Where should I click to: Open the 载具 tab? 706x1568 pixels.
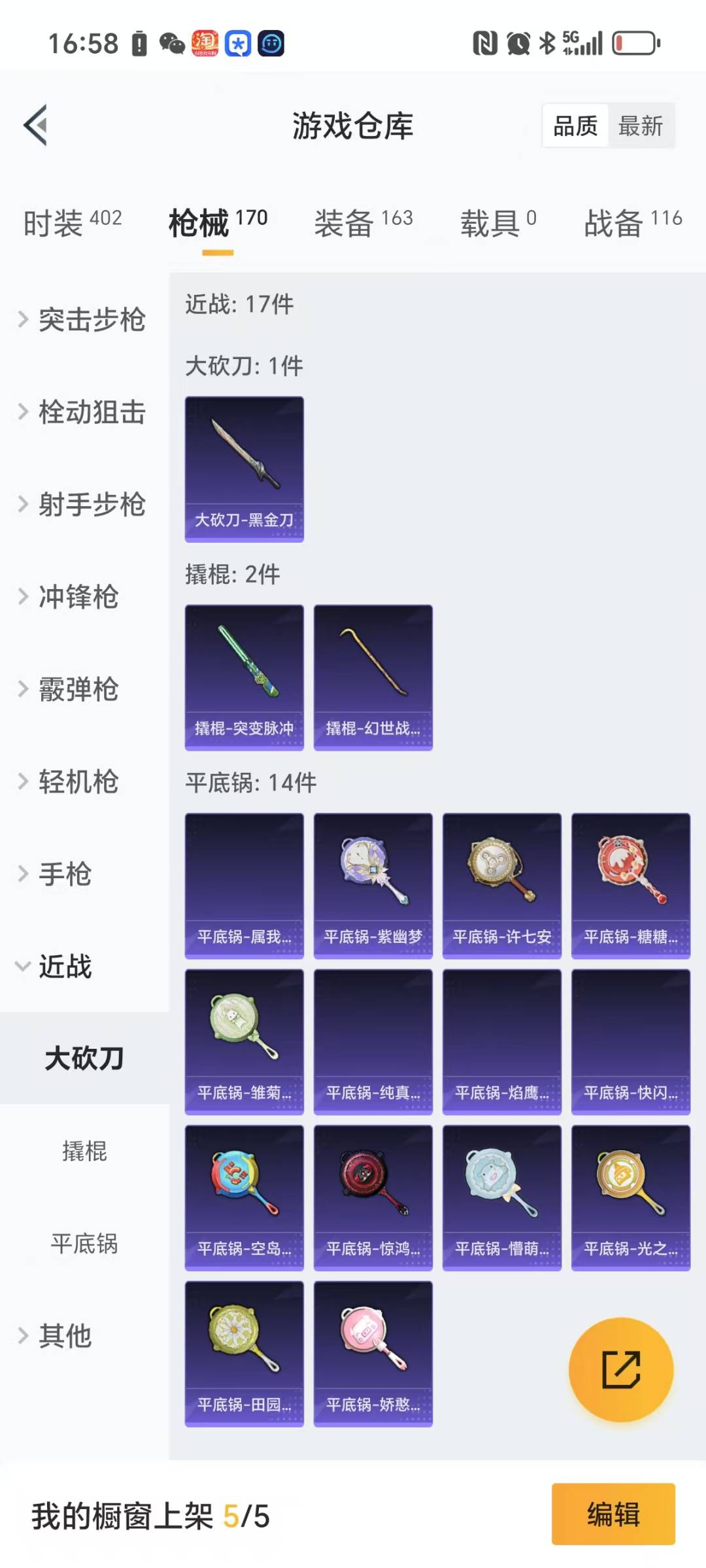click(x=498, y=223)
